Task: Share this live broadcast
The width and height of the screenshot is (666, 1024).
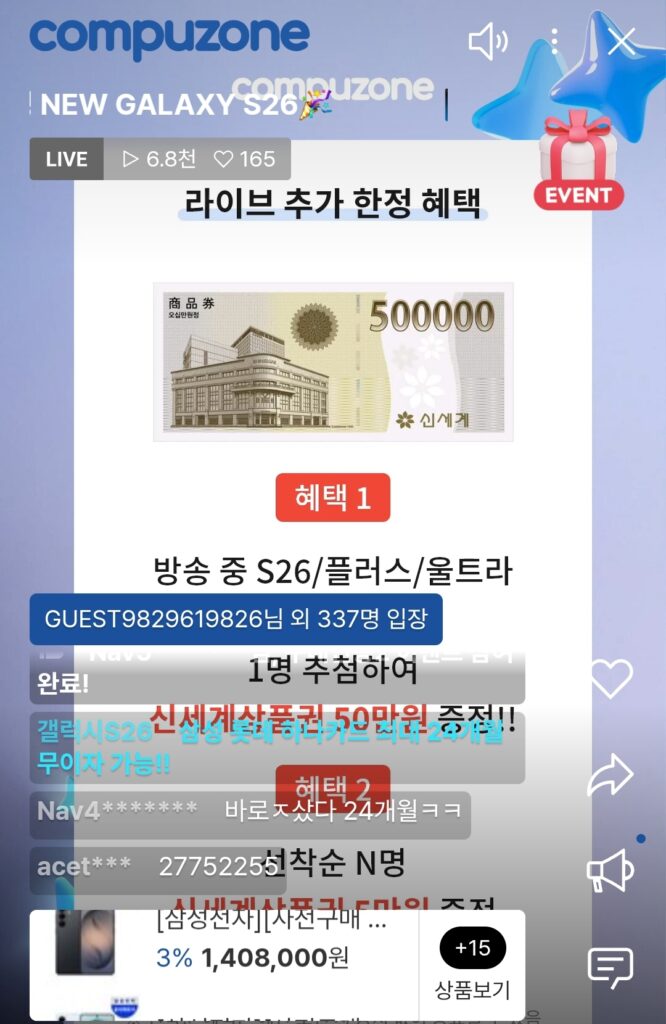Action: click(611, 775)
